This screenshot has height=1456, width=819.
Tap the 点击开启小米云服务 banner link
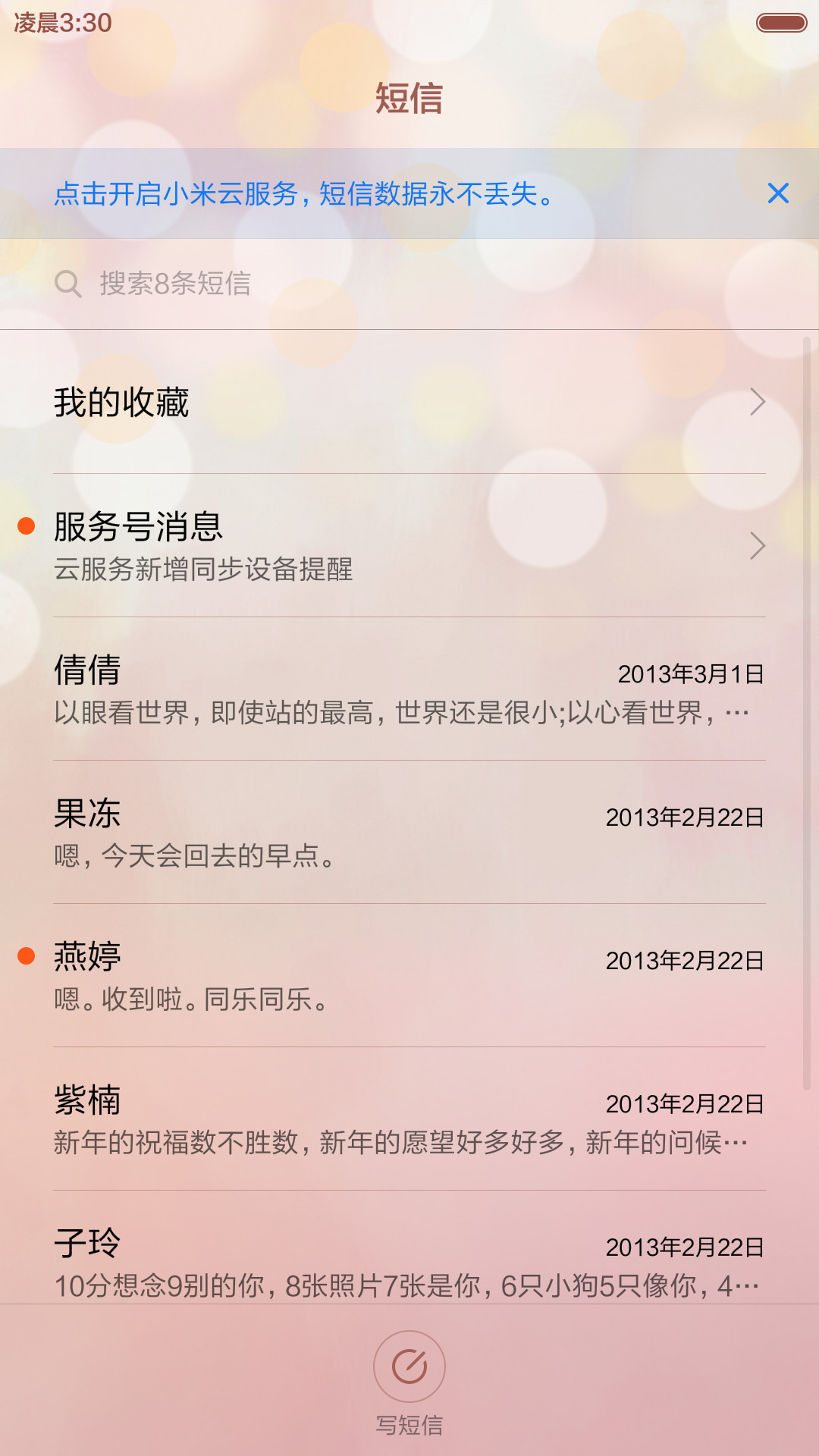[x=305, y=194]
